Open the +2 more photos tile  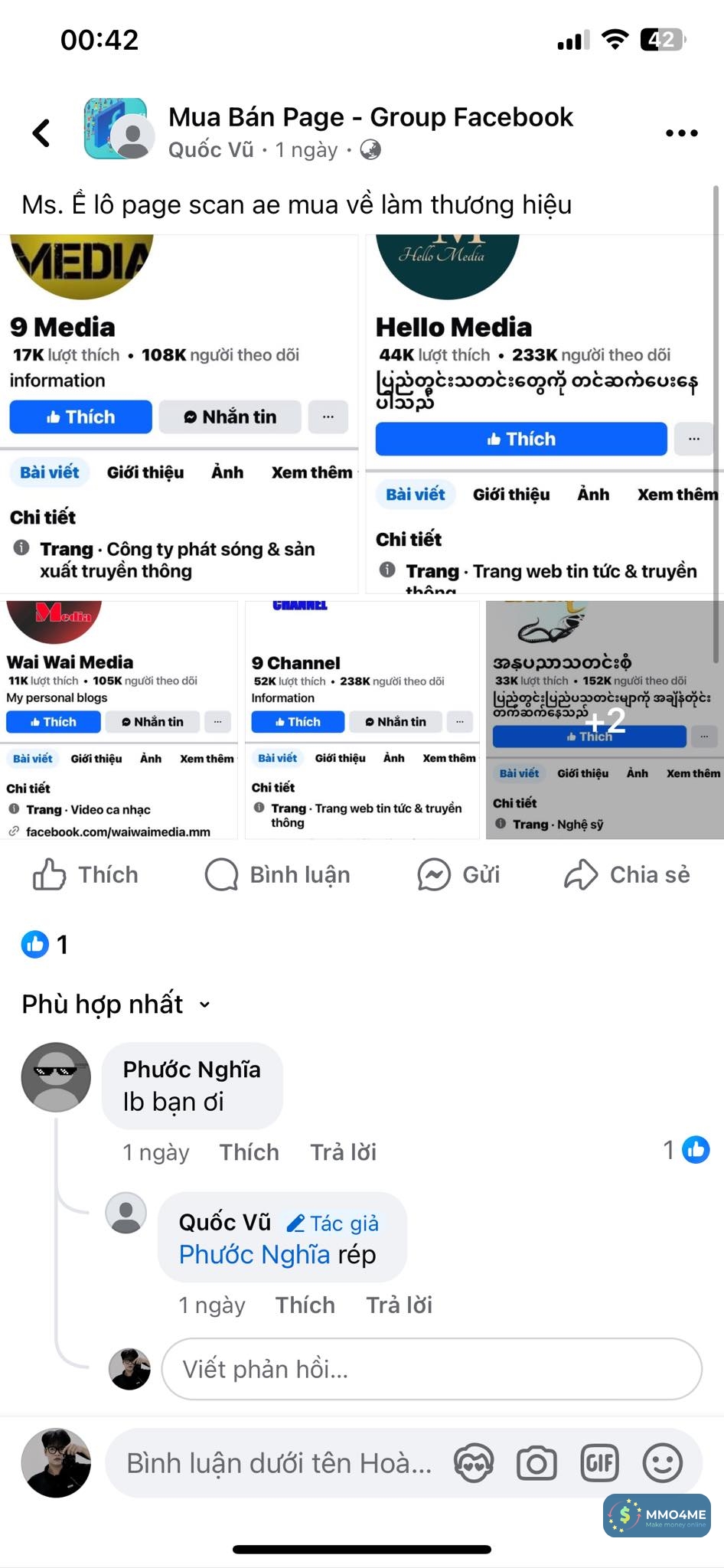pos(605,720)
